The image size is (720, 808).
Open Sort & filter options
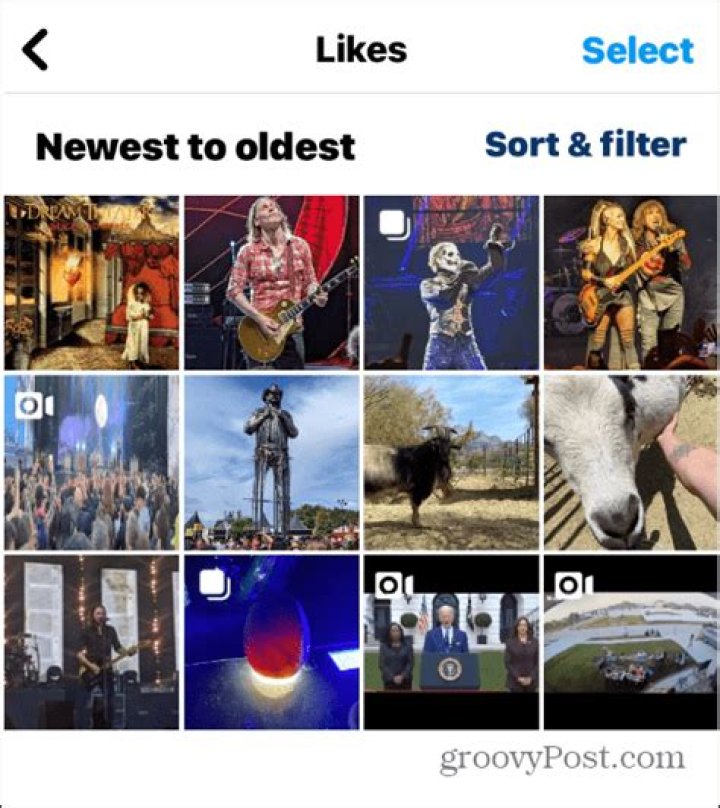pos(585,145)
